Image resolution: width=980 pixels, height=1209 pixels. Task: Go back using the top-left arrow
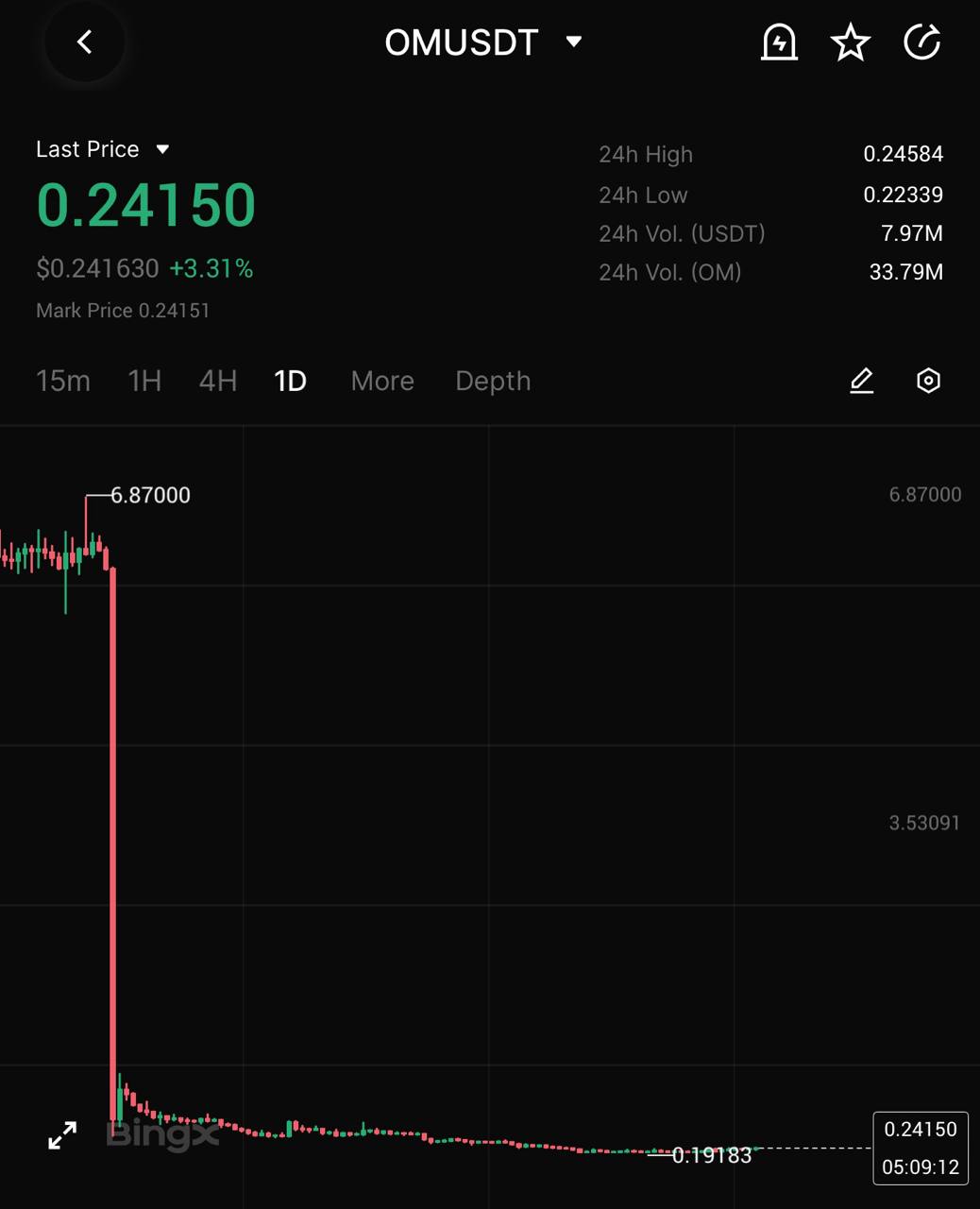(x=85, y=43)
